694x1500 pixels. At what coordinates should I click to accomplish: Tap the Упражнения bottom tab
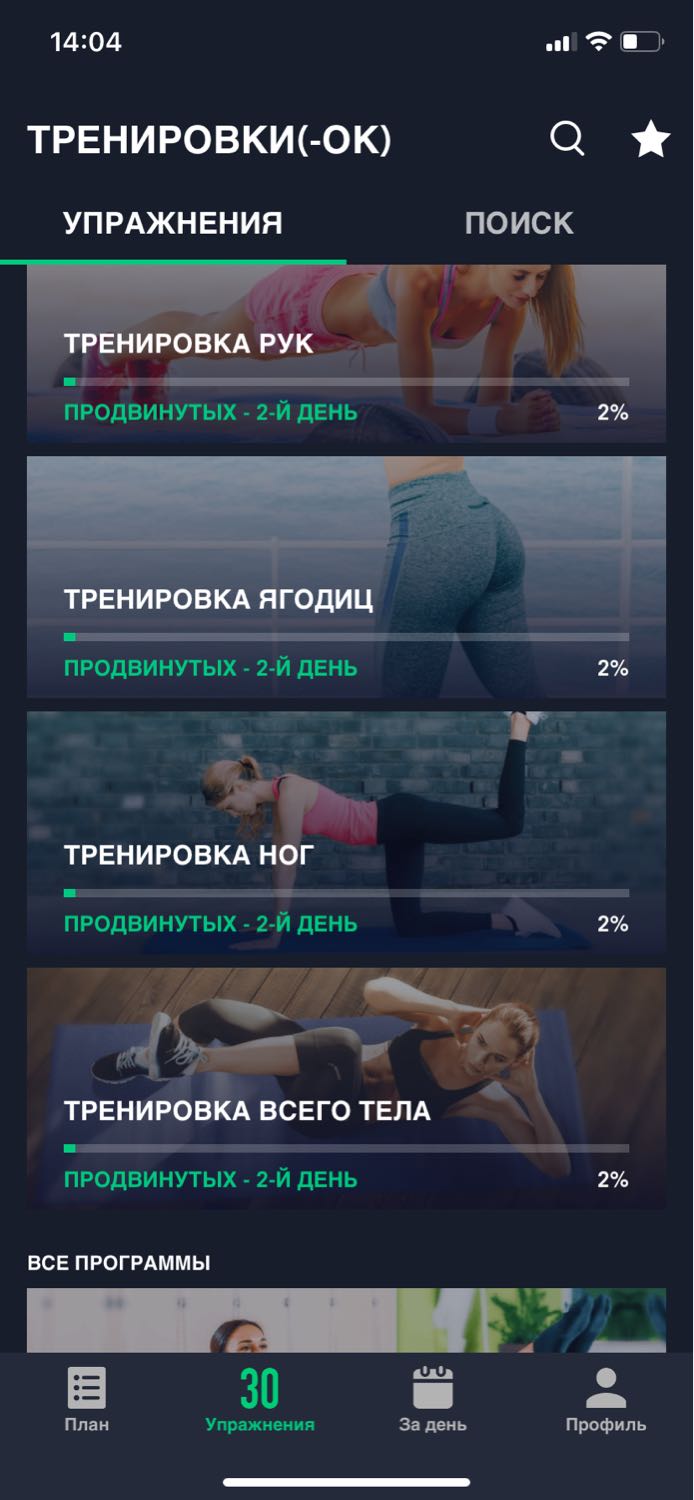tap(260, 1400)
